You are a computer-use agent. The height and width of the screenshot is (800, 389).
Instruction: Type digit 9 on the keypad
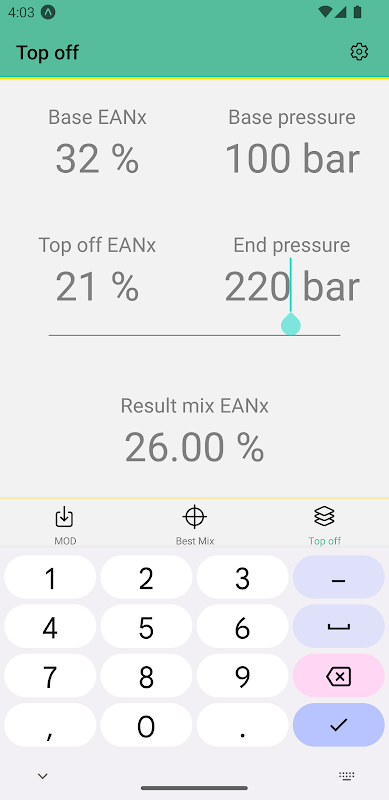point(242,677)
